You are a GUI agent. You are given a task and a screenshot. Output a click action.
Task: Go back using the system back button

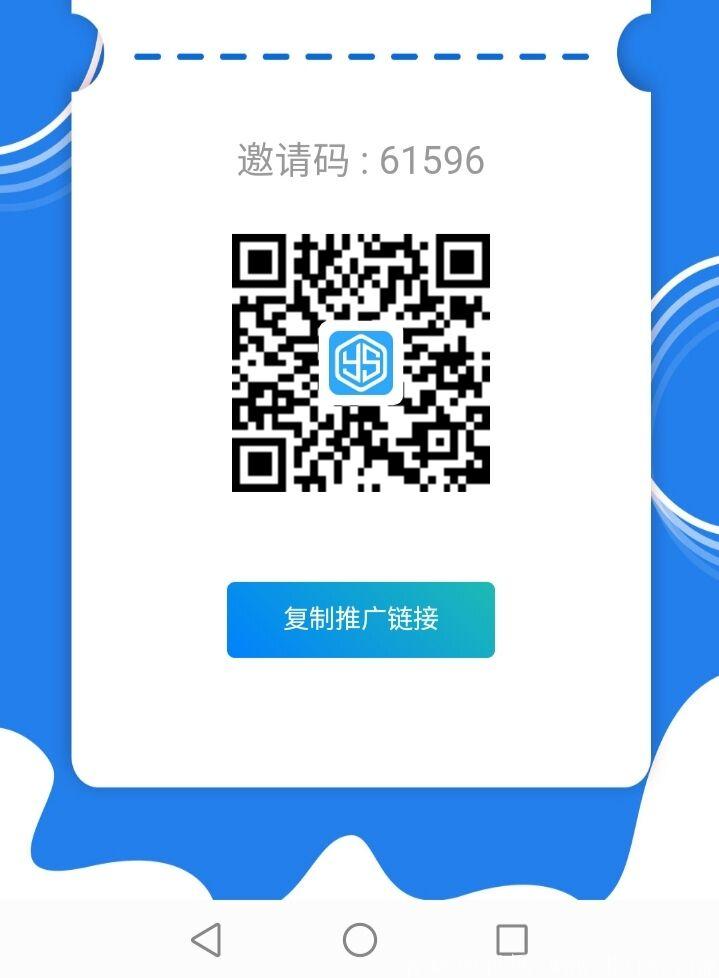(206, 940)
